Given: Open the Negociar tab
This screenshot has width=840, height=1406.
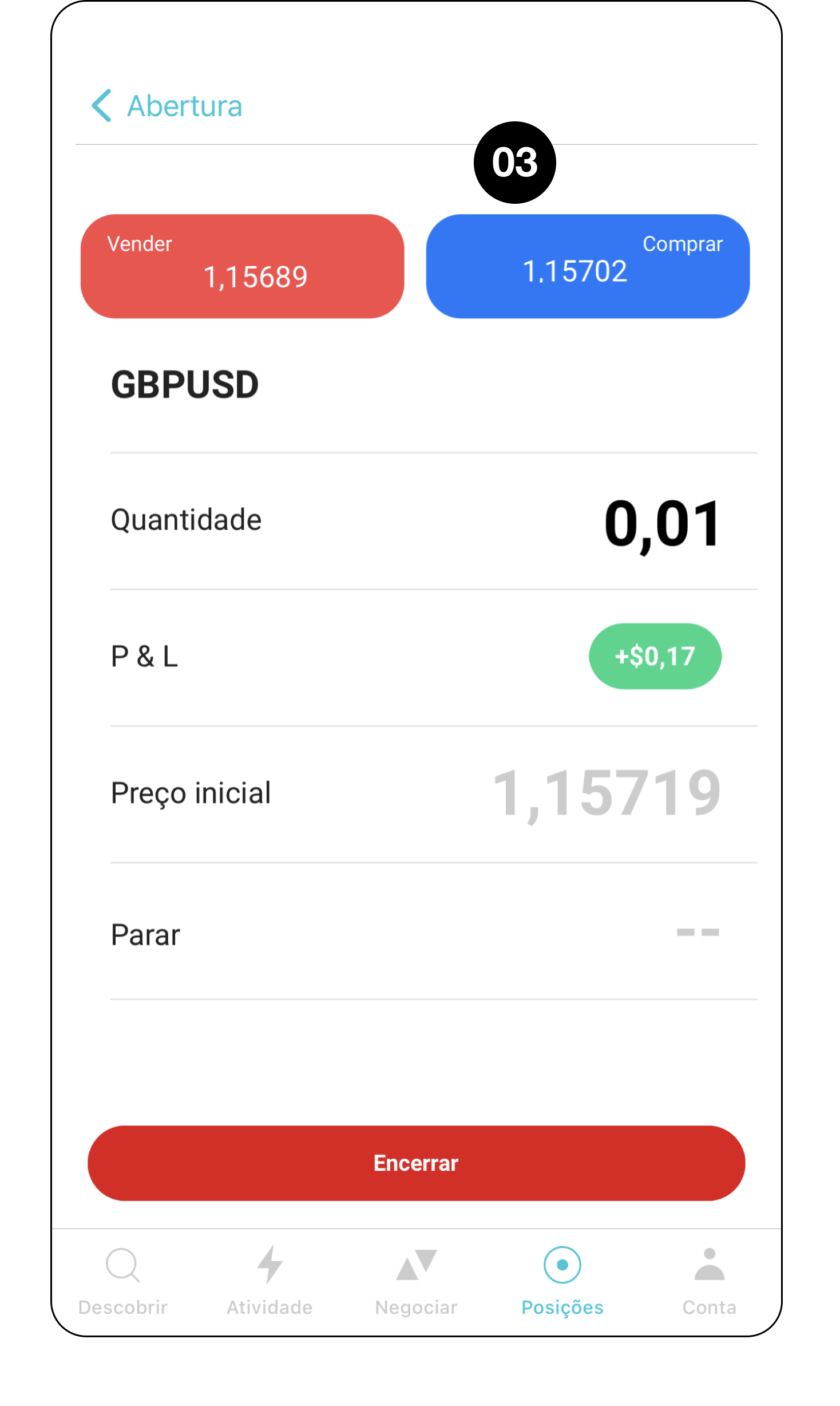Looking at the screenshot, I should [x=416, y=1280].
